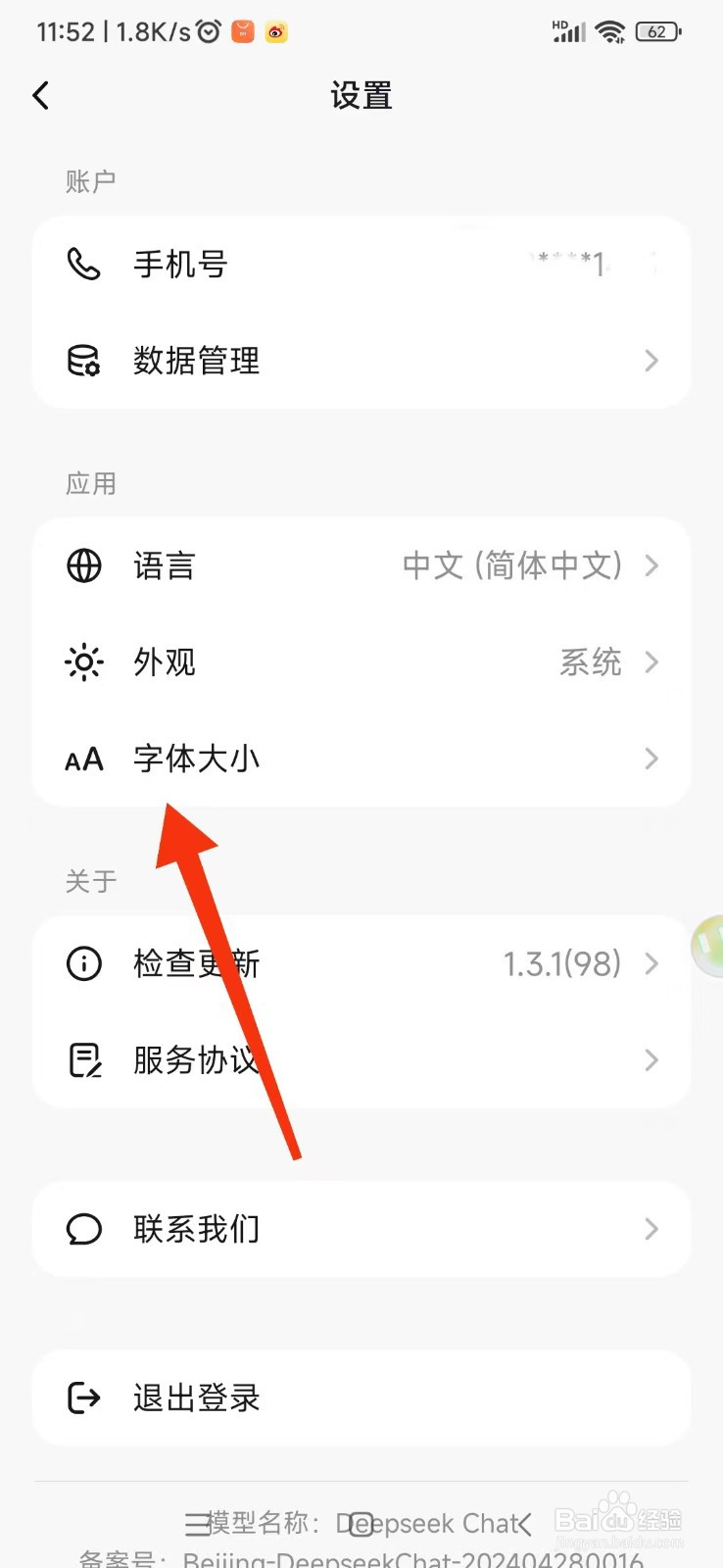This screenshot has width=723, height=1568.
Task: Click the document icon for 服务协议
Action: click(83, 1059)
